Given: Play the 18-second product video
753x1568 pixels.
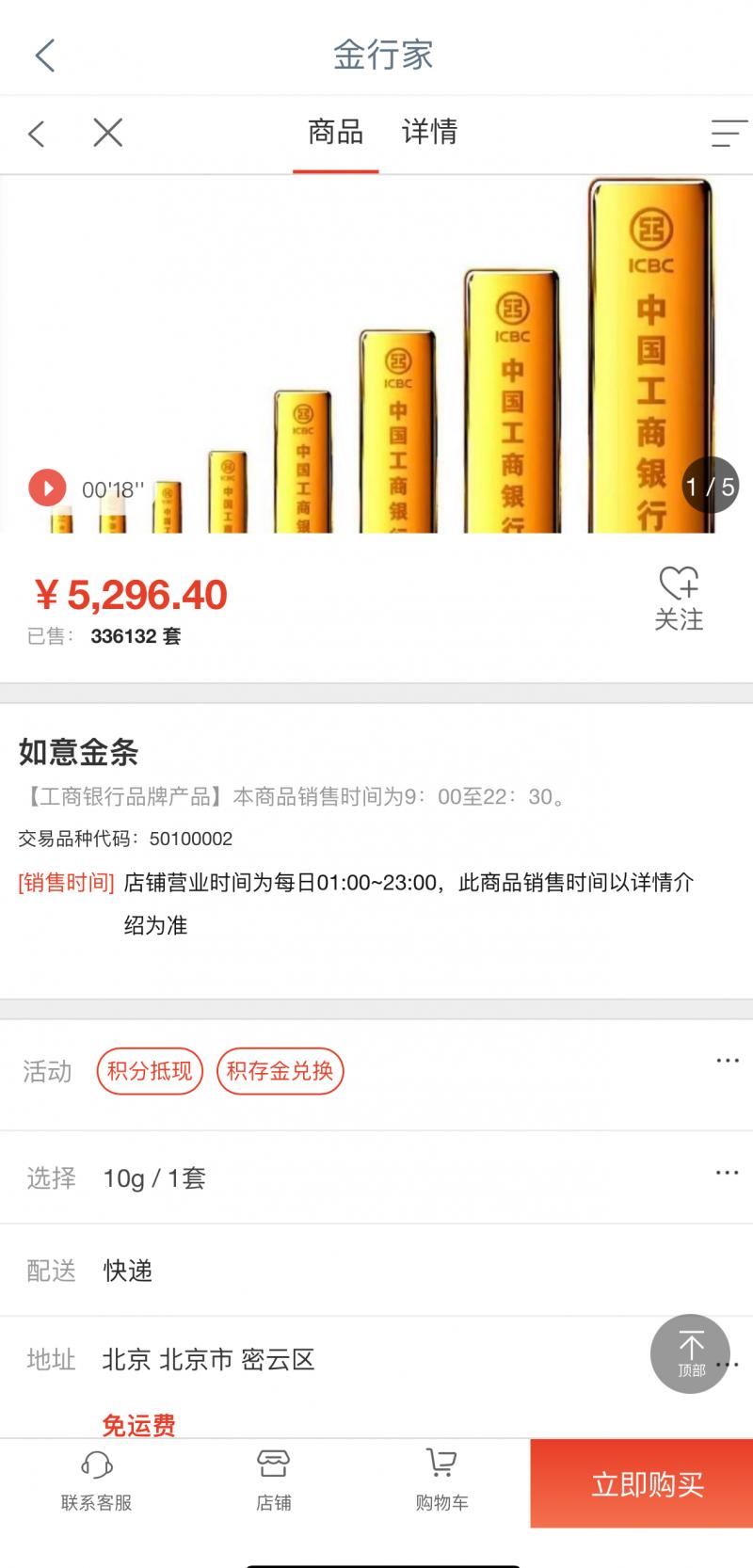Looking at the screenshot, I should click(47, 487).
